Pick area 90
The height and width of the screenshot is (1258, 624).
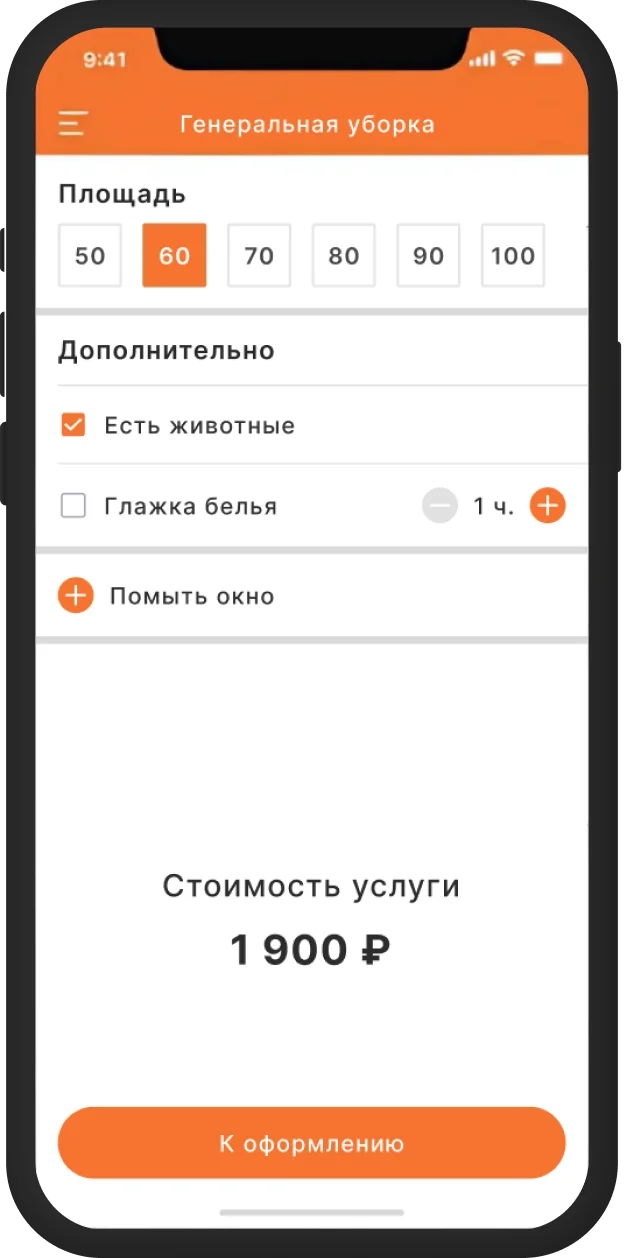coord(428,255)
